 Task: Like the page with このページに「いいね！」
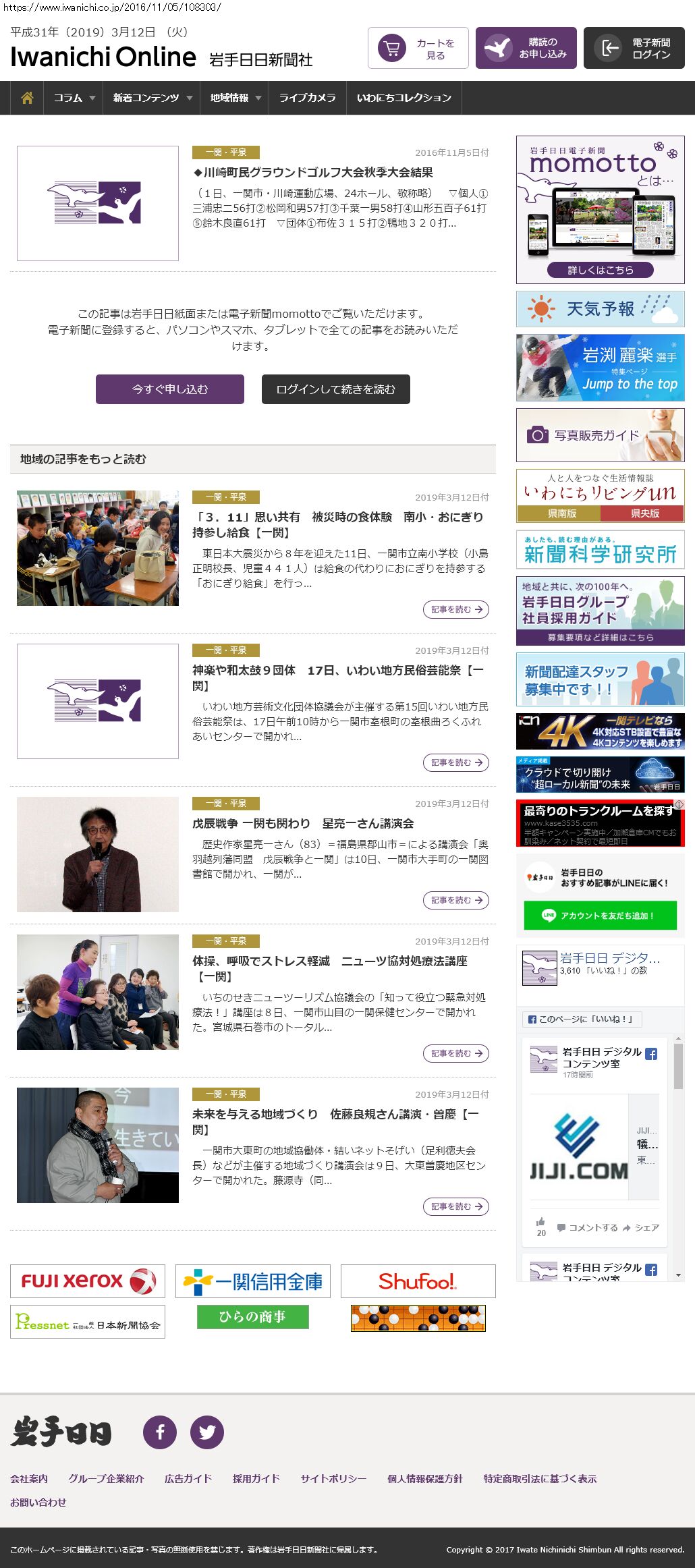[582, 1019]
